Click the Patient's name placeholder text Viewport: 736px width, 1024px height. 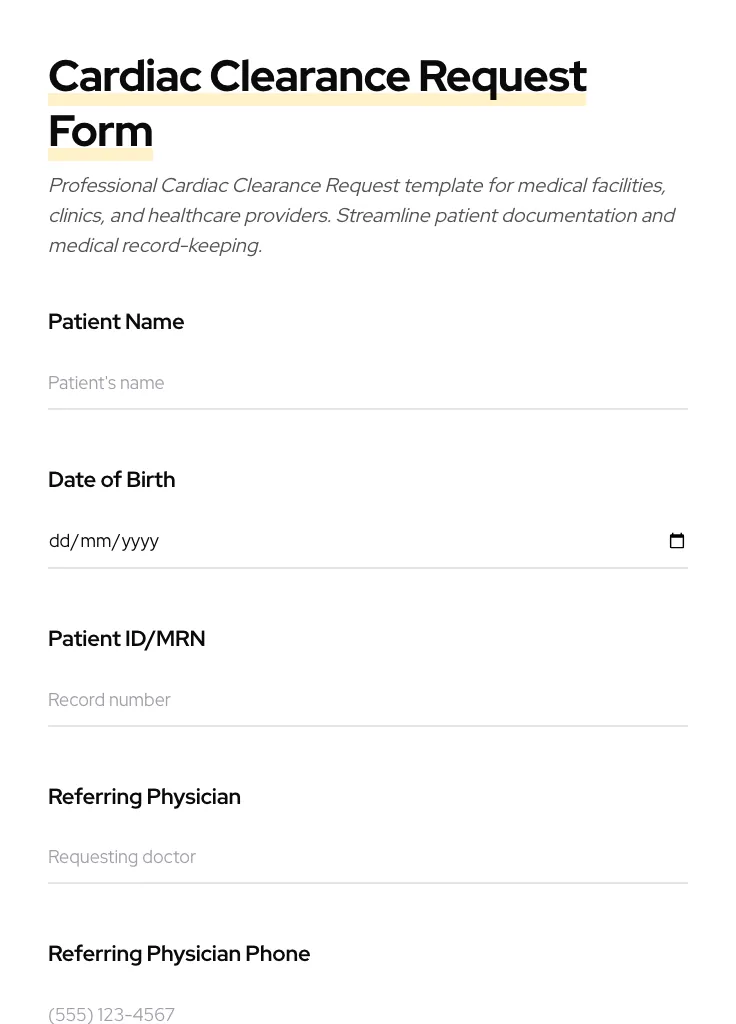106,383
